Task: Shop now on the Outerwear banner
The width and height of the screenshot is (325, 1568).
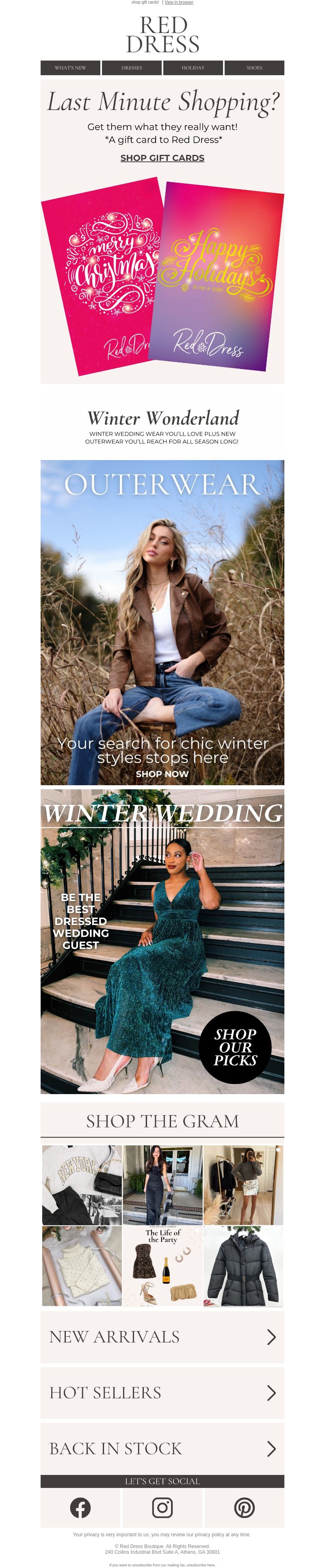Action: click(x=162, y=774)
